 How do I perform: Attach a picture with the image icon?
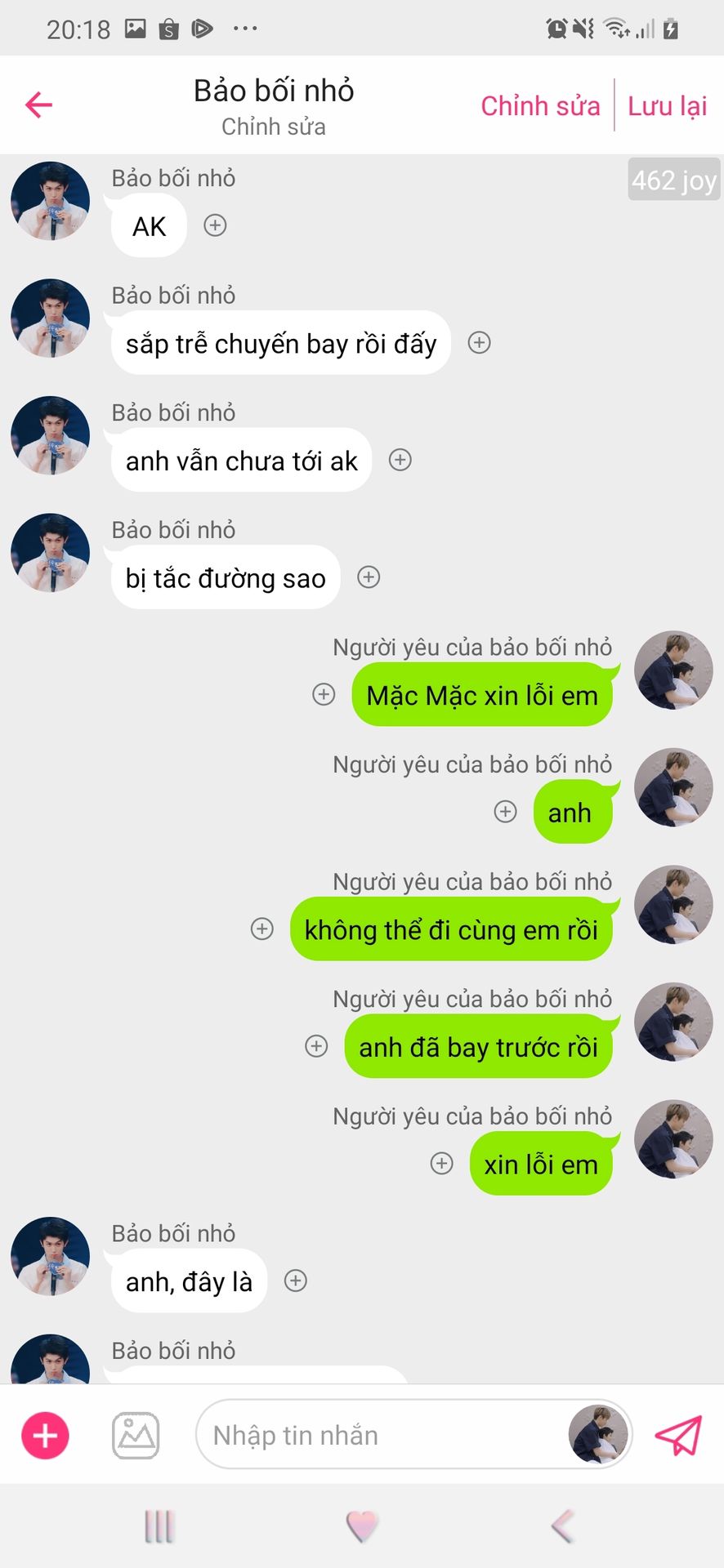136,1436
